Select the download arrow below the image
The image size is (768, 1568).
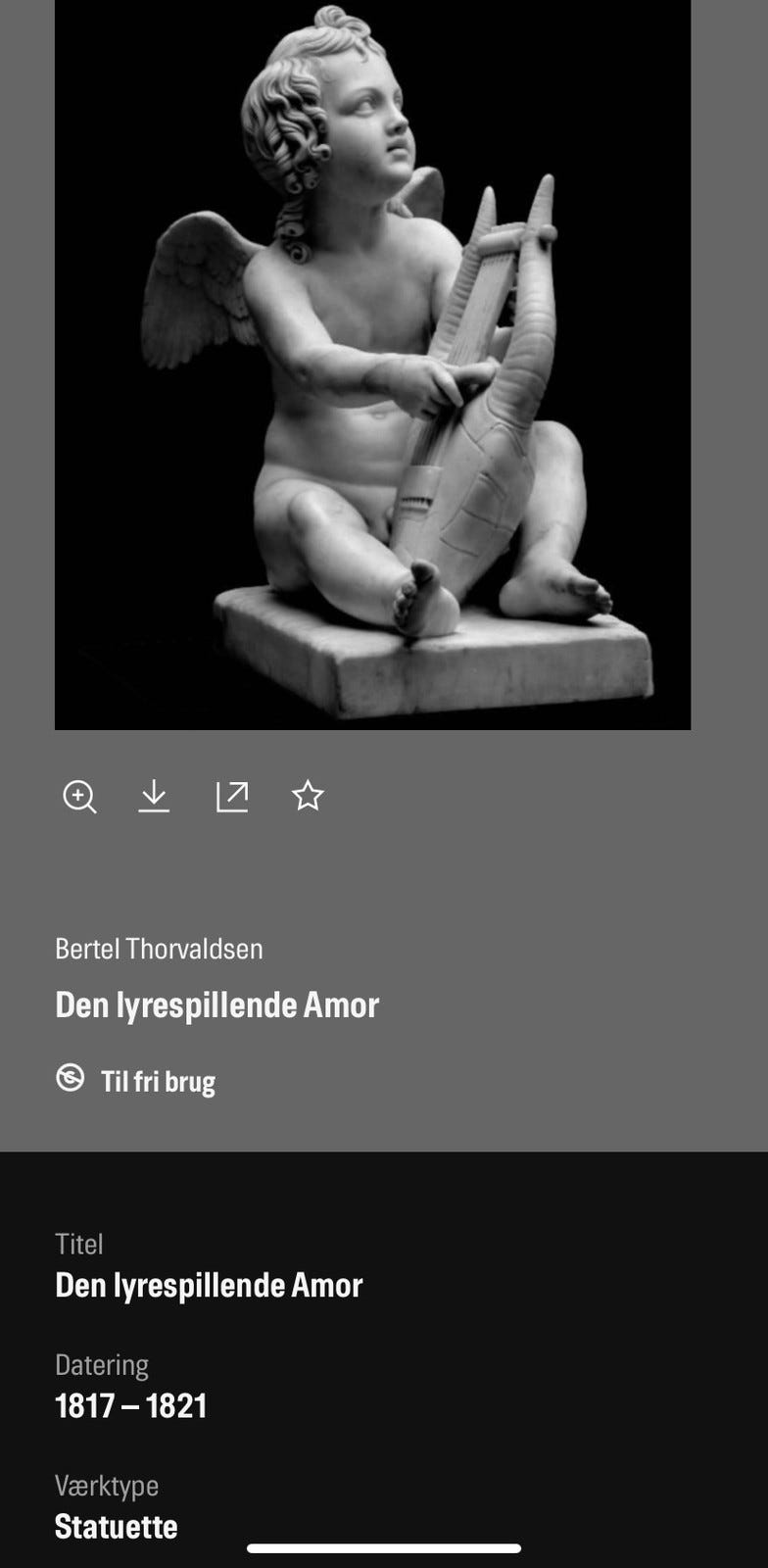click(155, 797)
